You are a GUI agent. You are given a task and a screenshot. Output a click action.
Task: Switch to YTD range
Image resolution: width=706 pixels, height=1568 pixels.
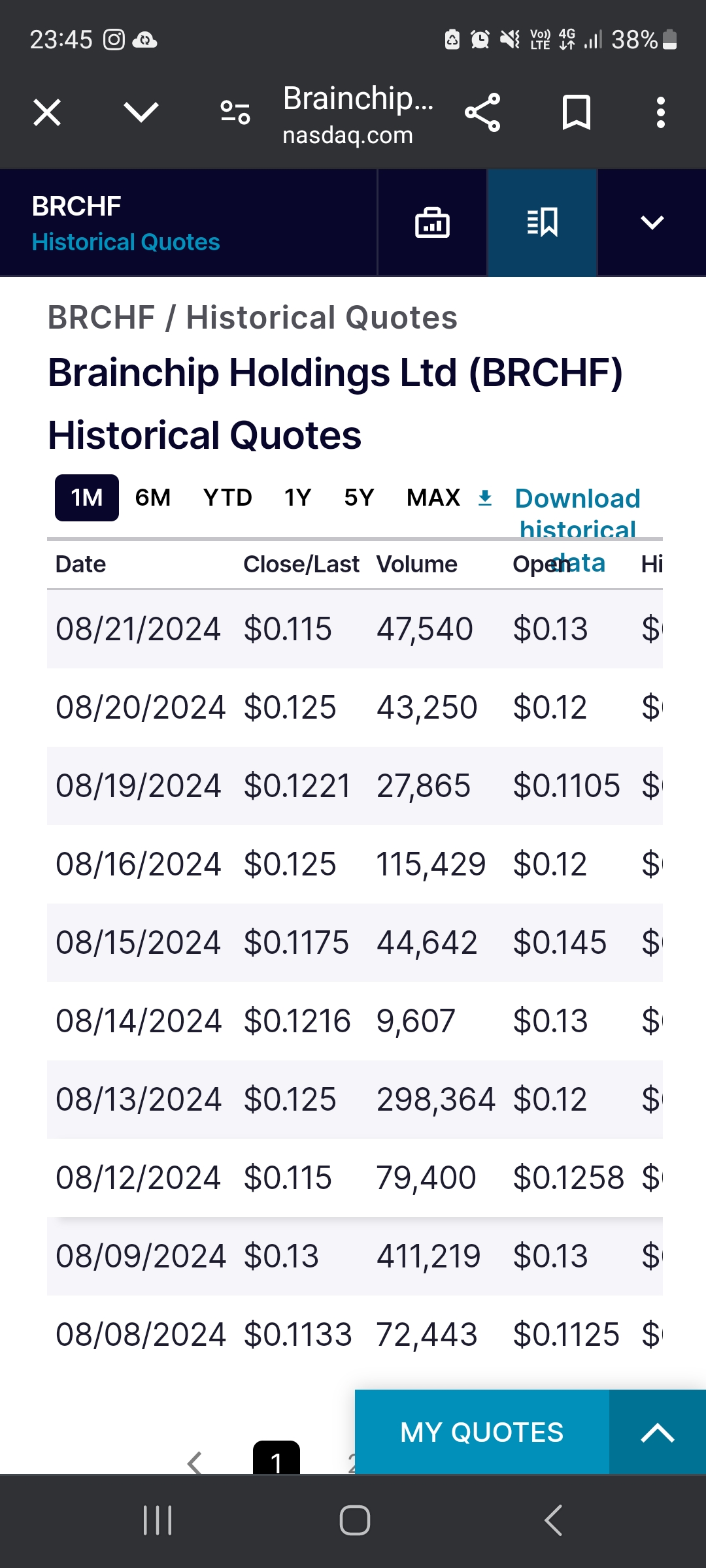(x=227, y=498)
